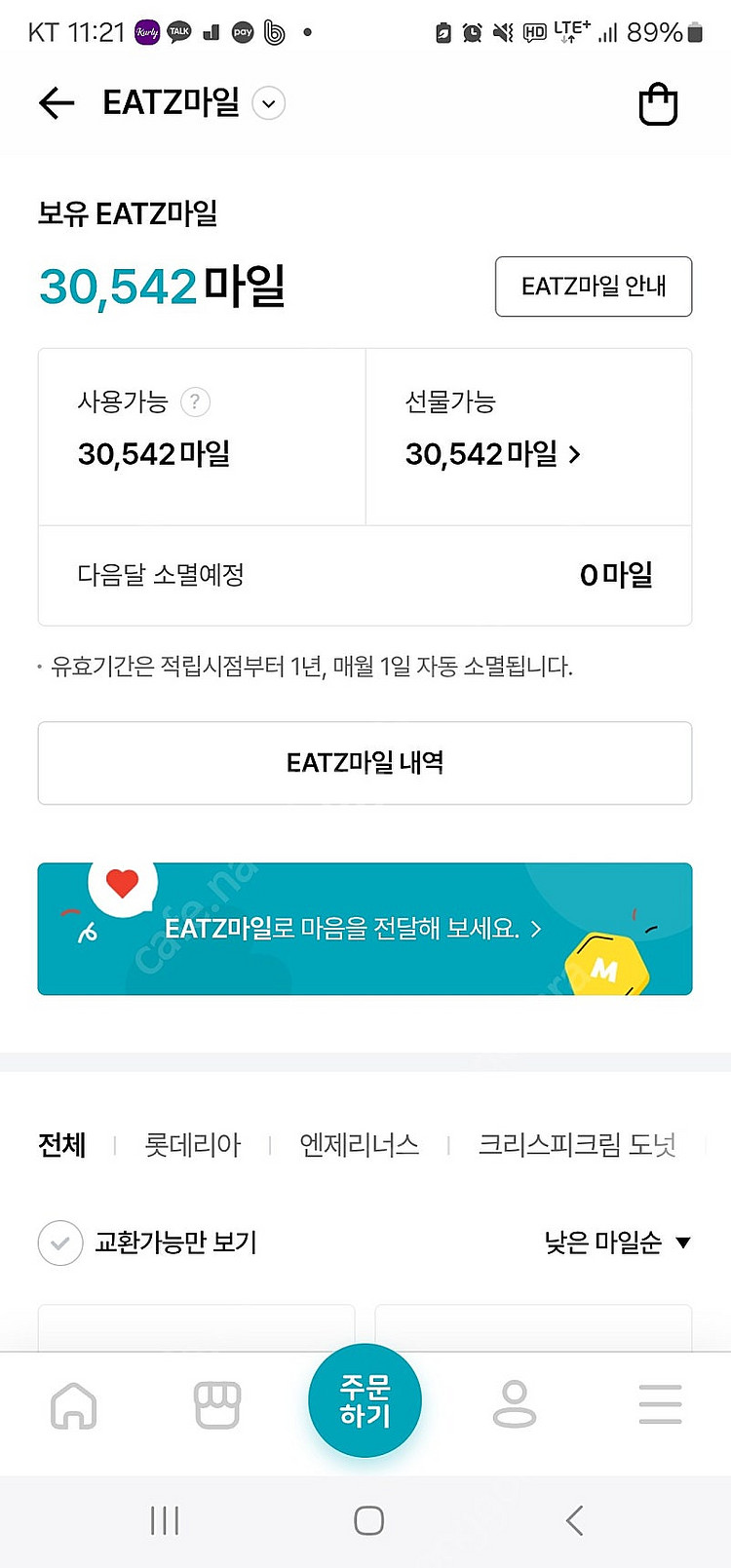Tap the profile person icon in bottom navigation
The image size is (731, 1568).
pos(515,1404)
